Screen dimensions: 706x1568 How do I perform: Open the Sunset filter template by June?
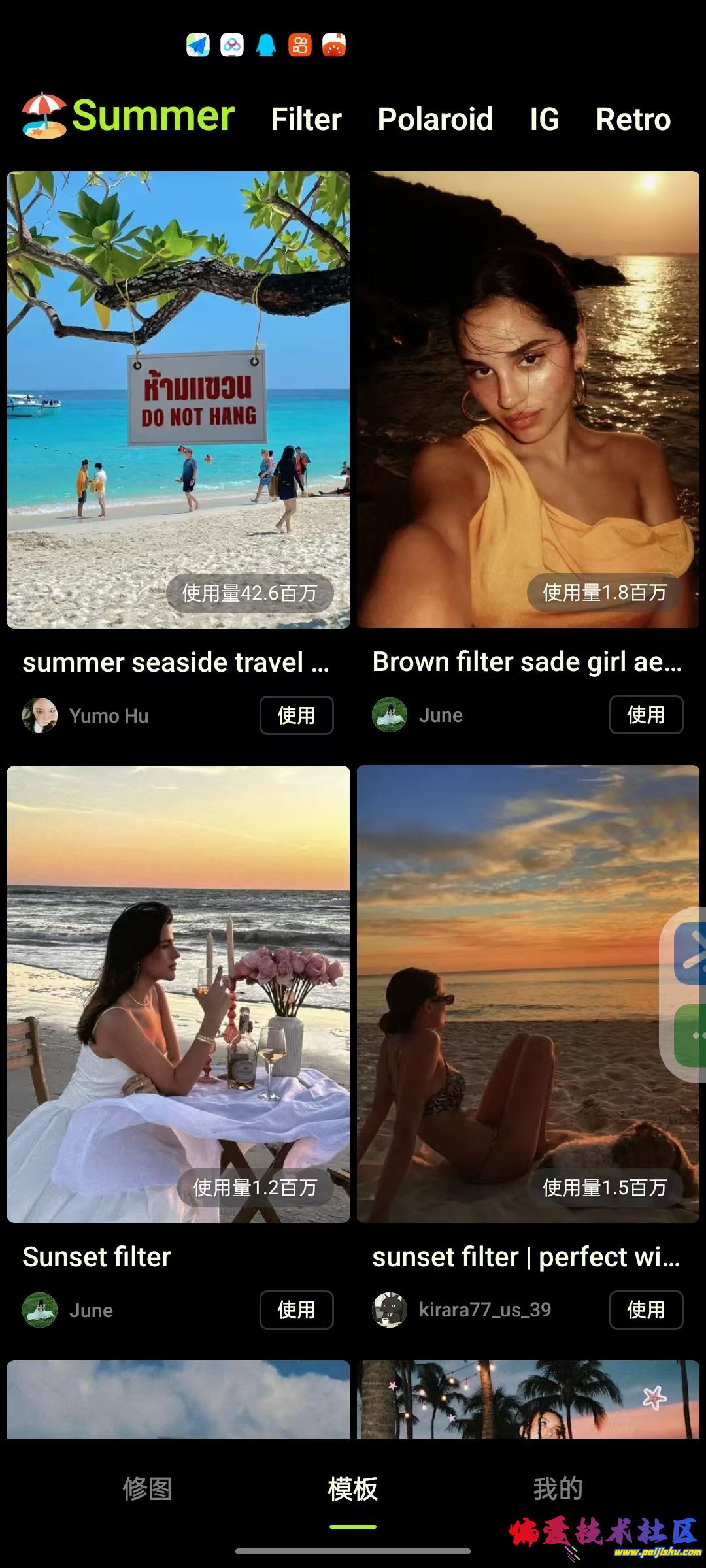point(178,994)
